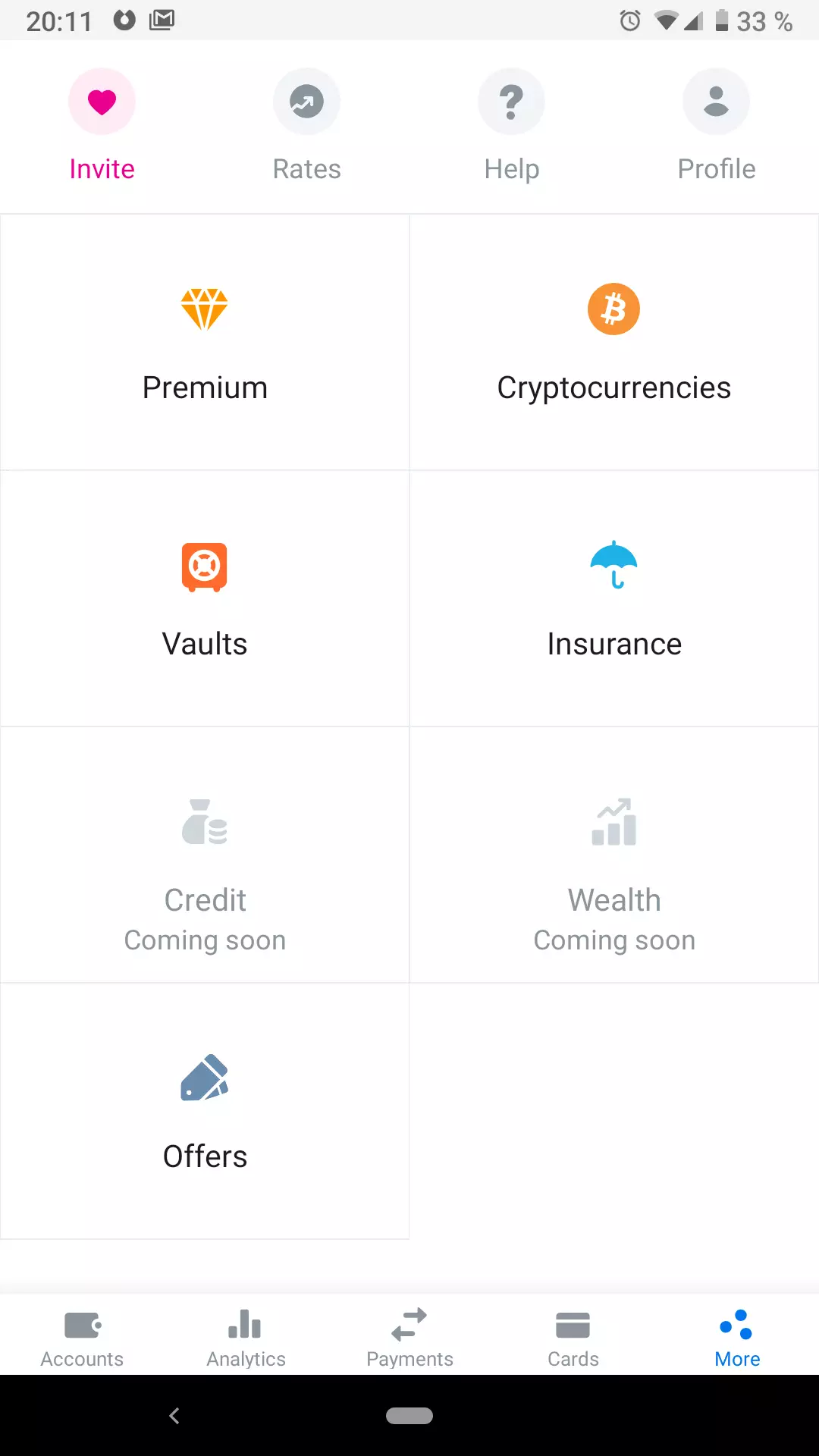Open the Cryptocurrencies tile
Image resolution: width=819 pixels, height=1456 pixels.
614,342
